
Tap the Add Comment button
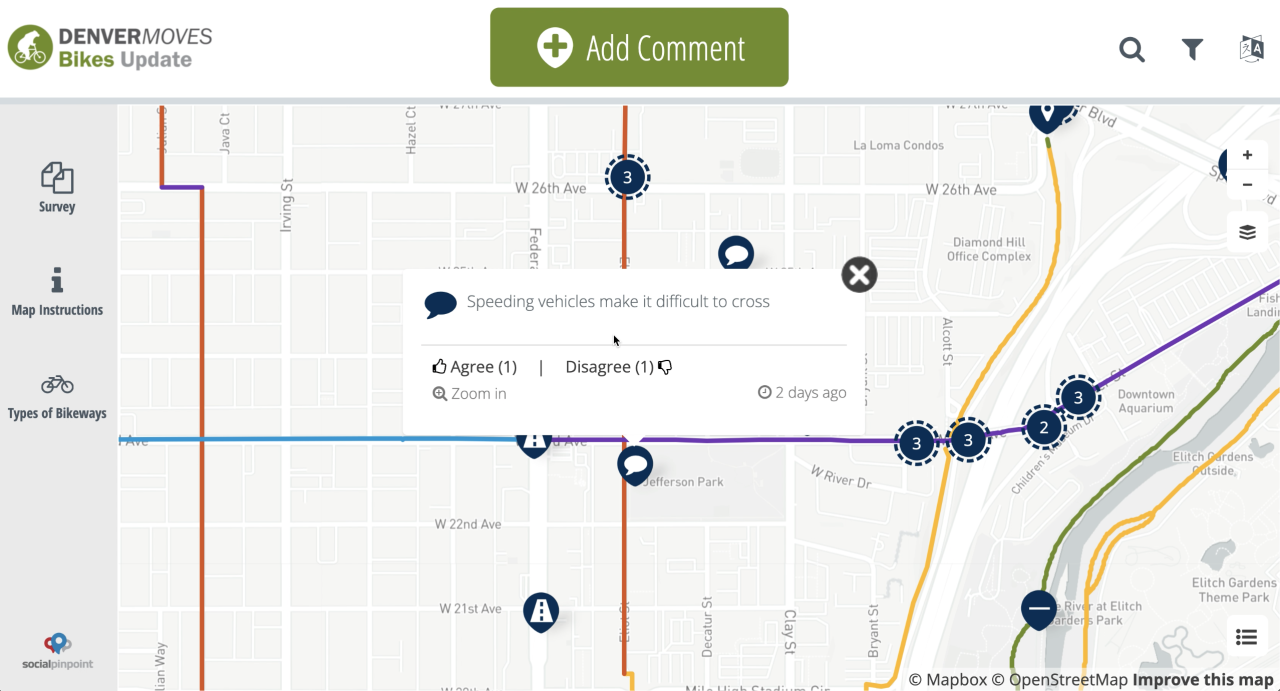coord(639,47)
